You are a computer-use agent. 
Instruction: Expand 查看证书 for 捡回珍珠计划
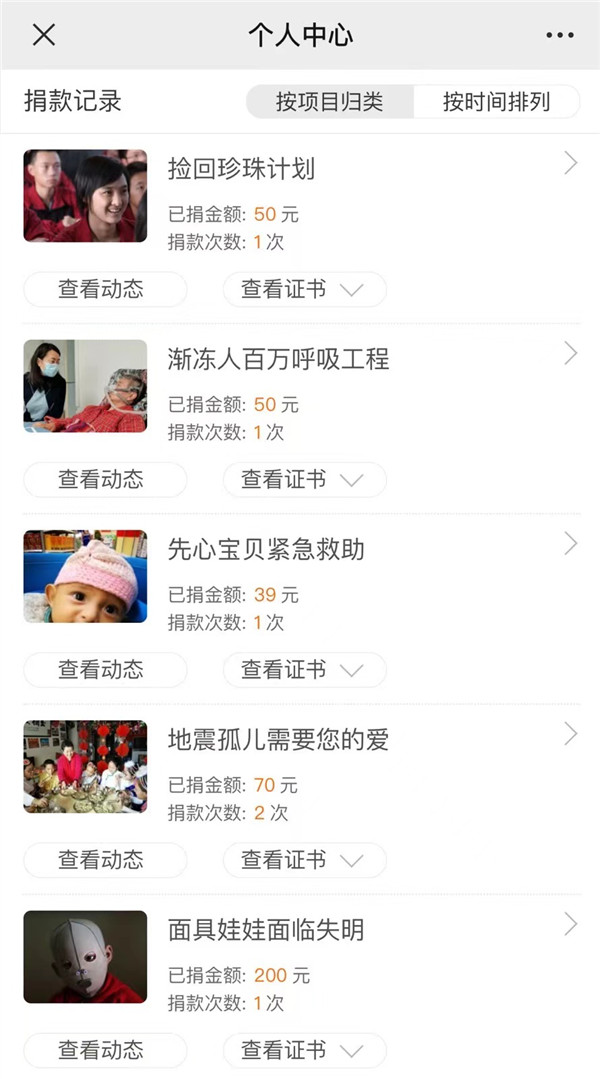pyautogui.click(x=304, y=289)
